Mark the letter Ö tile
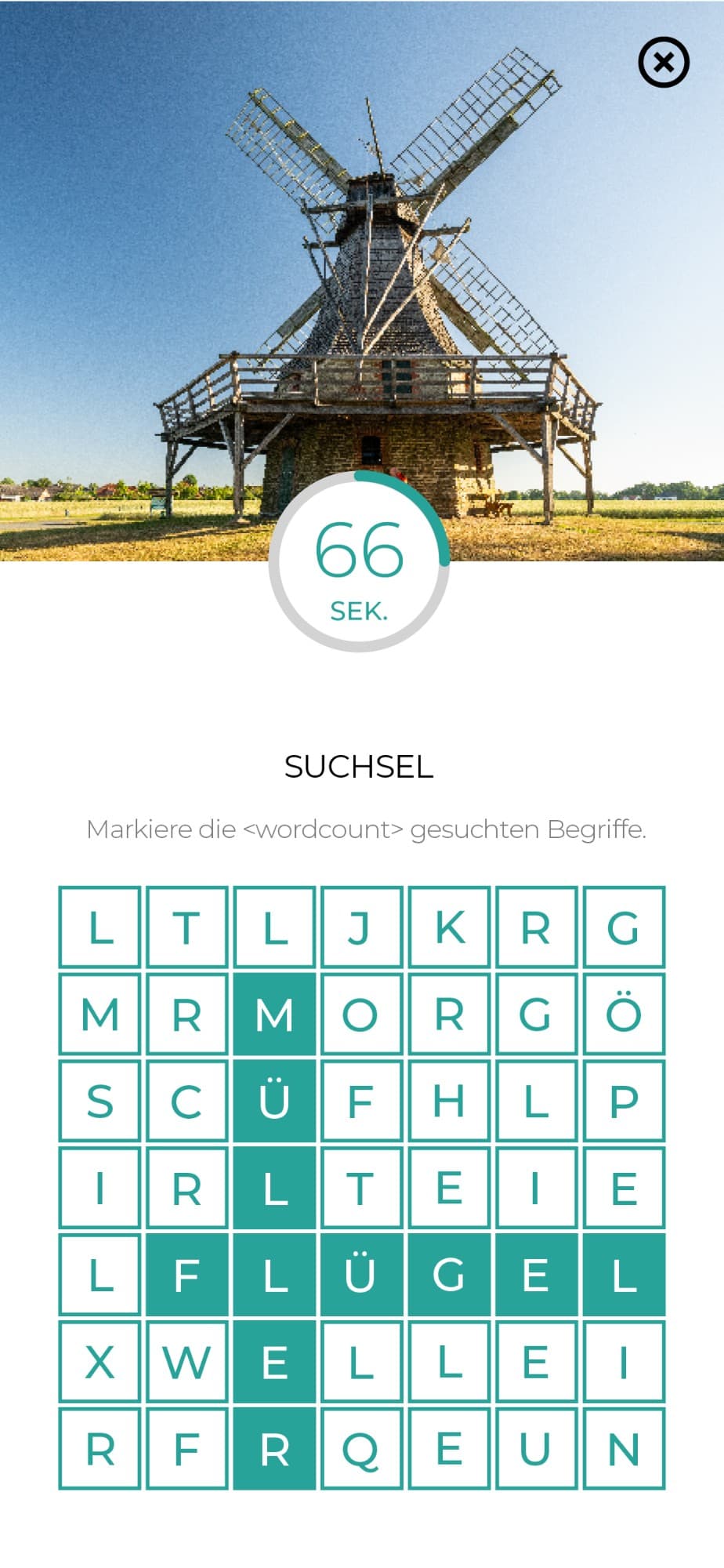This screenshot has height=1568, width=724. (x=624, y=1014)
